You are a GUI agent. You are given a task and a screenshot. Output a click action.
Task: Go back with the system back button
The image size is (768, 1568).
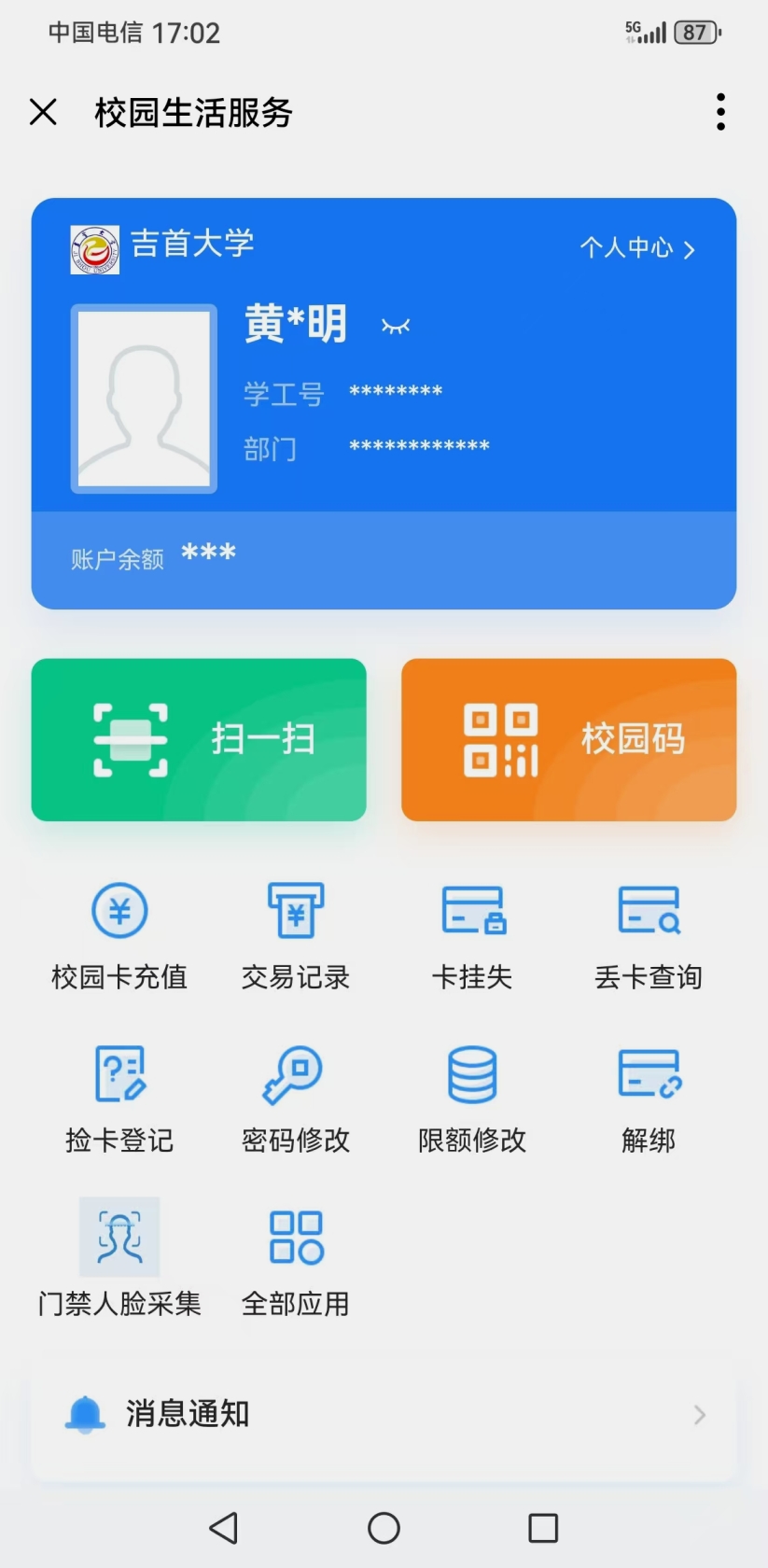pos(224,1528)
